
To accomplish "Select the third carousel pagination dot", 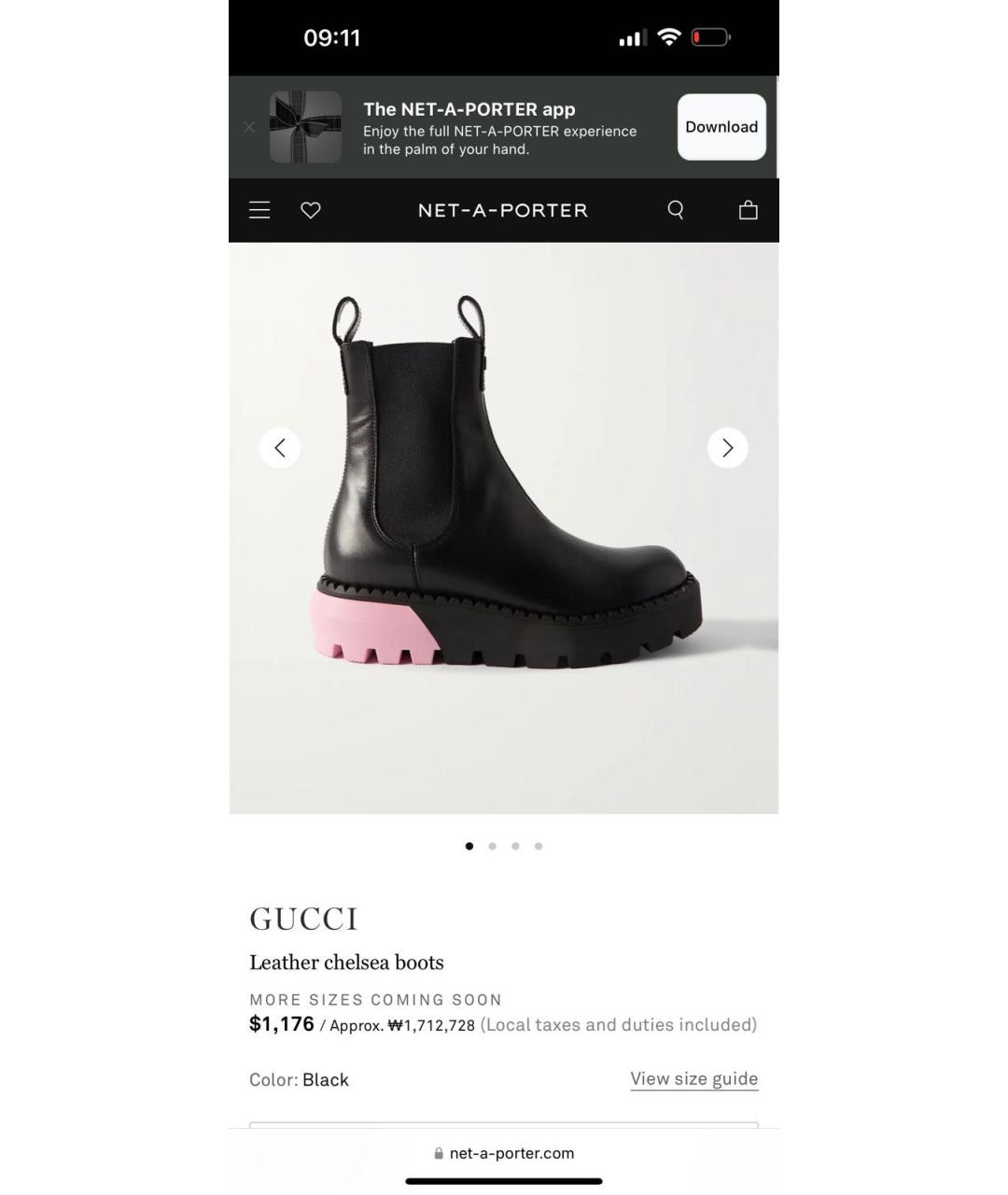I will tap(515, 846).
